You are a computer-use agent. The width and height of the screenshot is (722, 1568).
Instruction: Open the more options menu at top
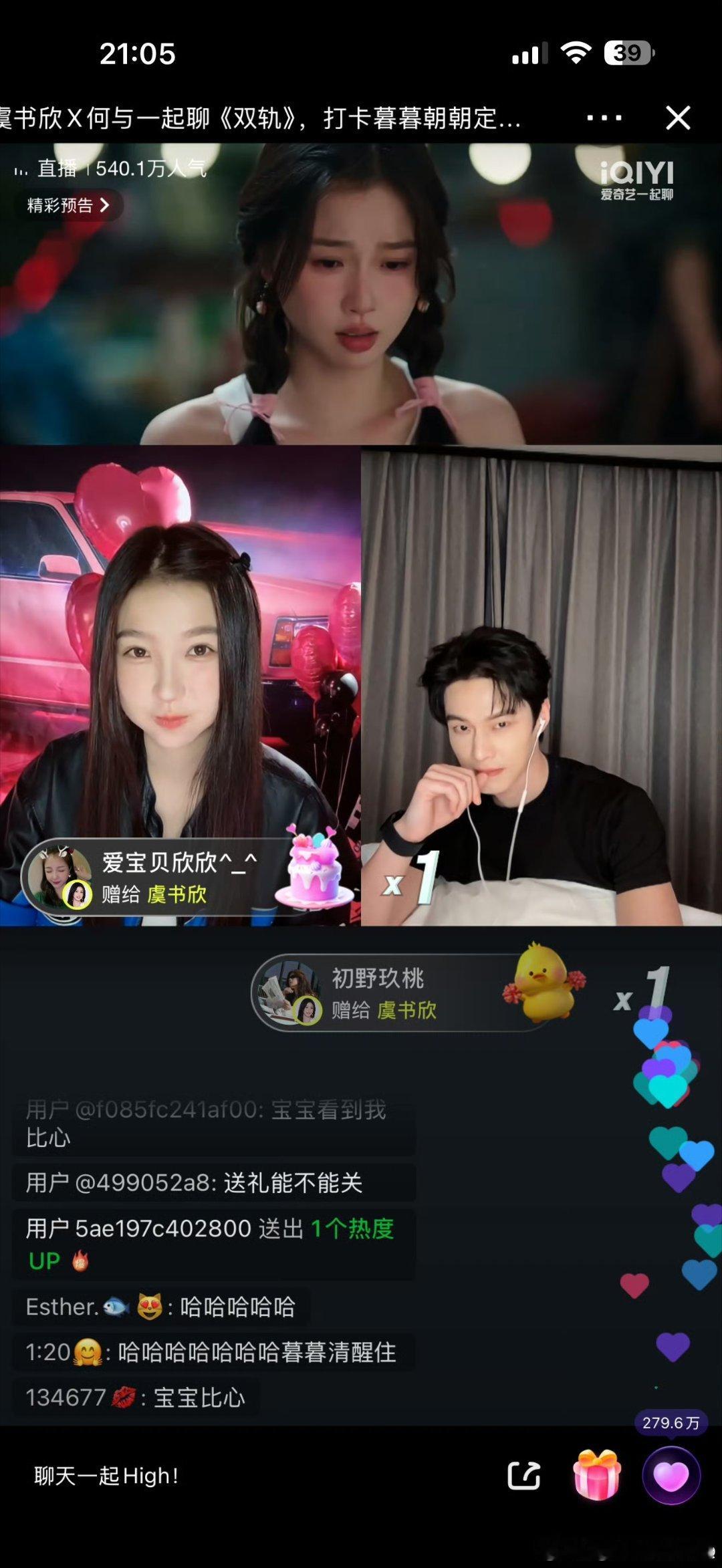click(x=604, y=118)
